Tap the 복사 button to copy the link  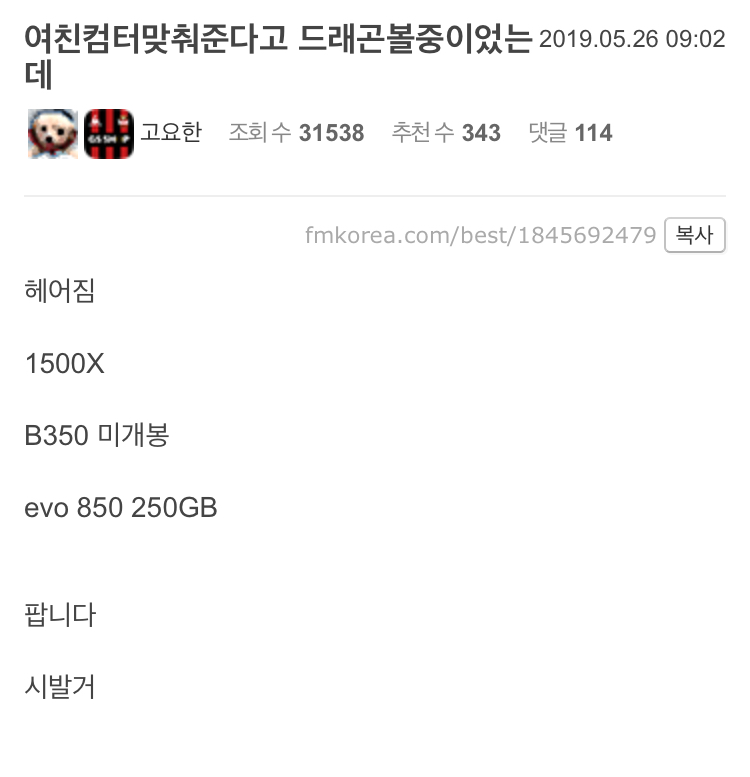click(x=694, y=235)
